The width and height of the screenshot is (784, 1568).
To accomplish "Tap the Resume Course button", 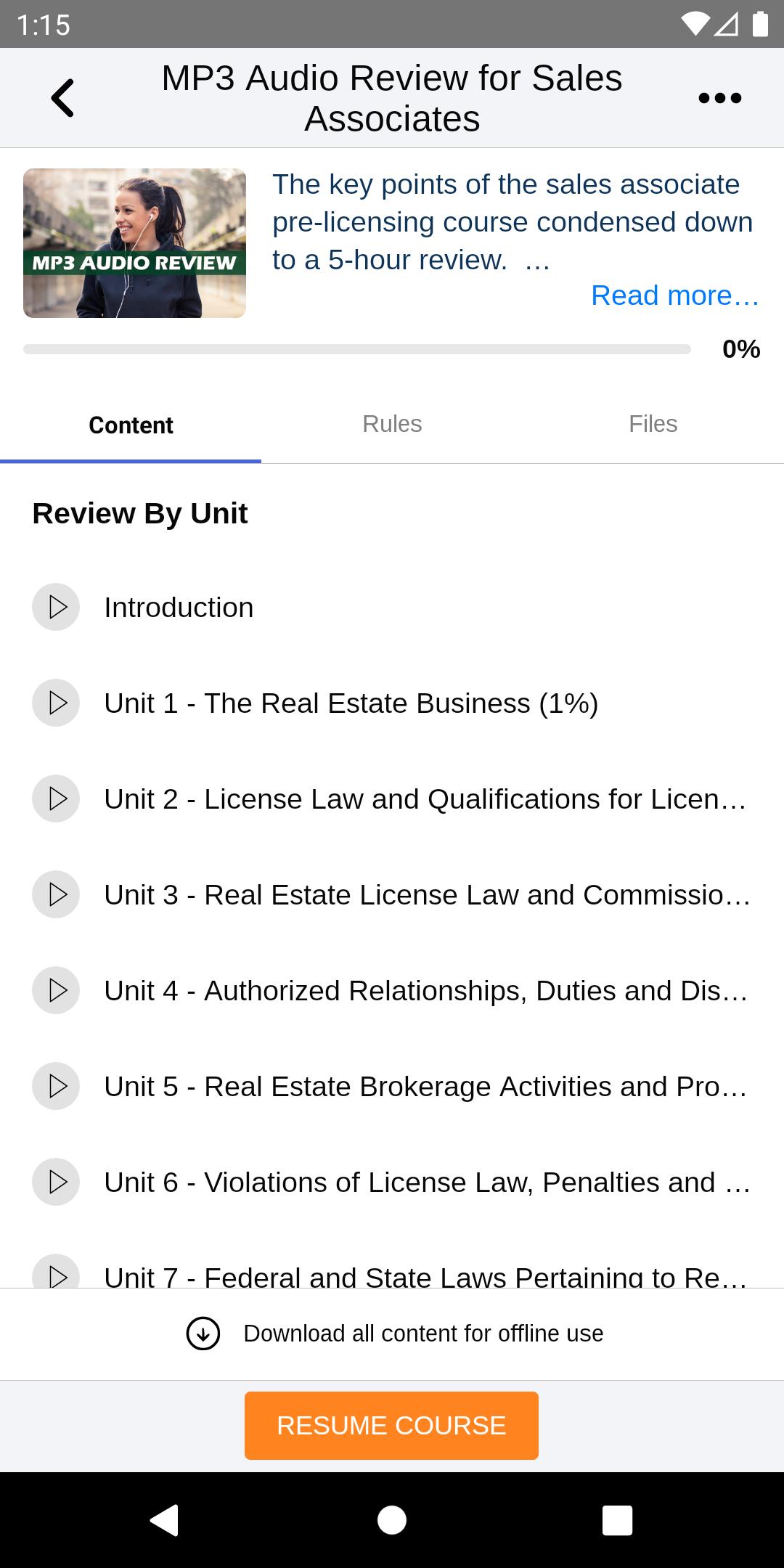I will (x=391, y=1426).
